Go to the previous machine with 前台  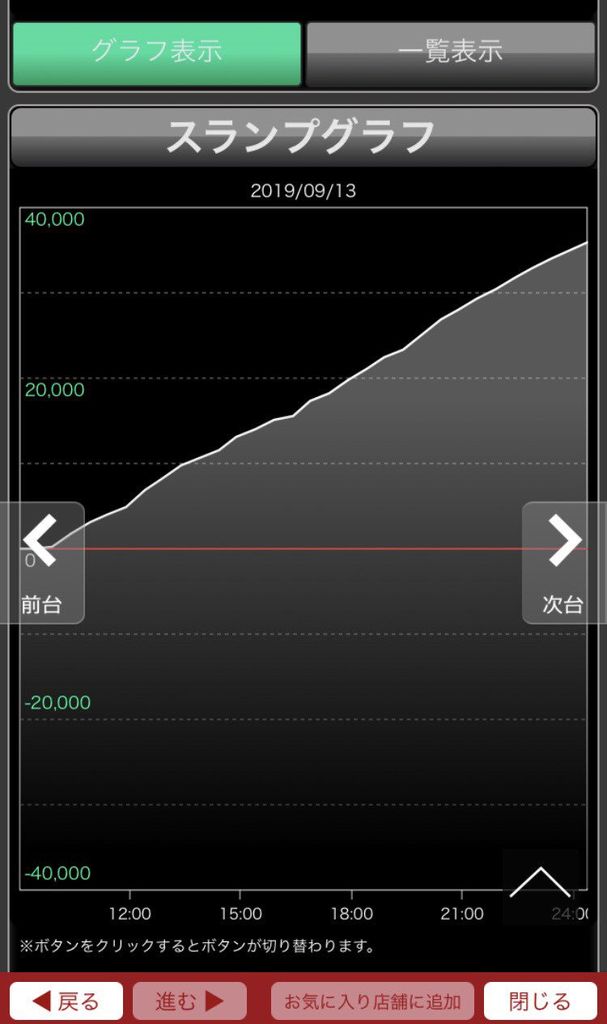42,562
